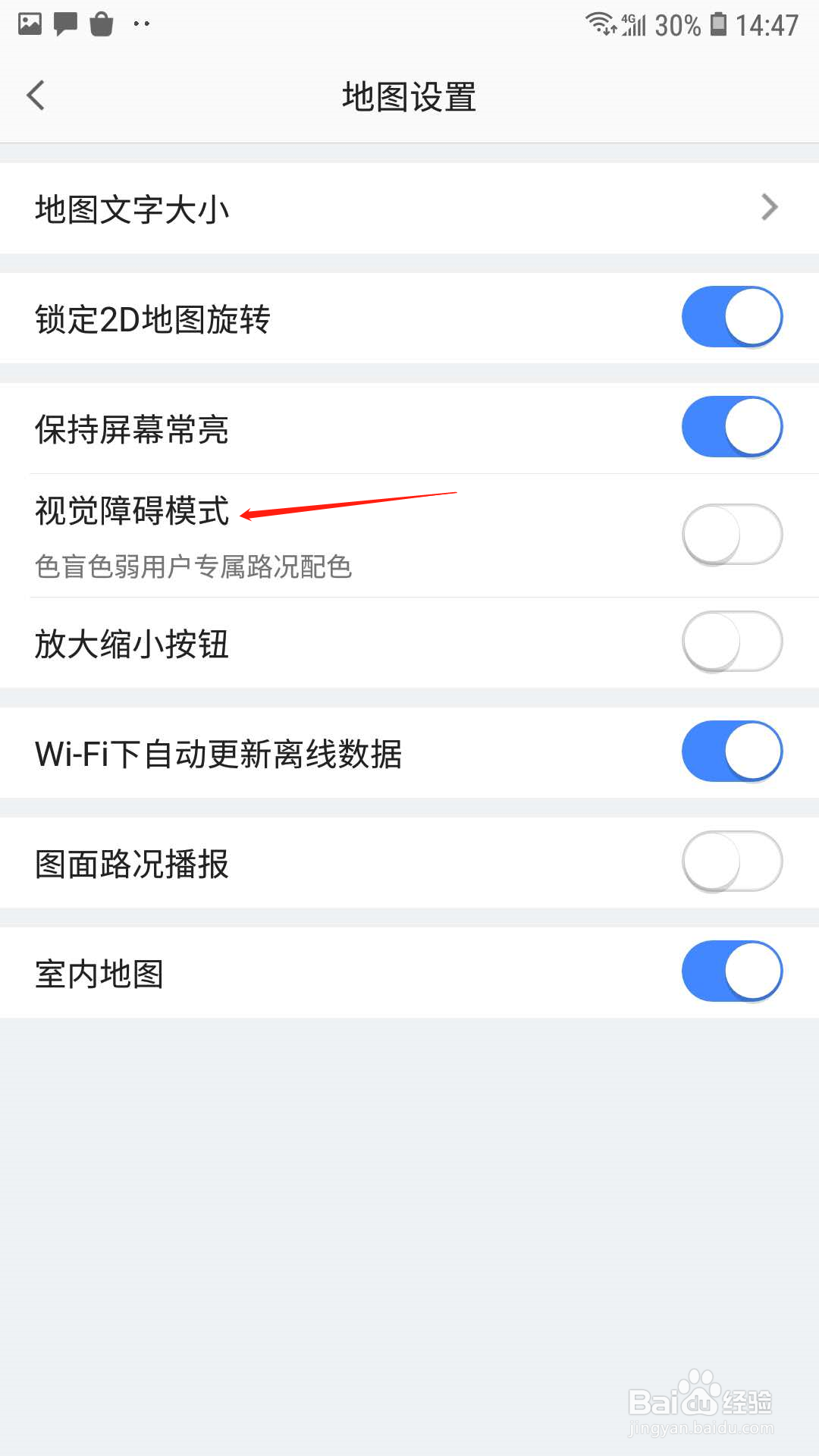Tap the back arrow to leave map settings
Image resolution: width=819 pixels, height=1456 pixels.
coord(36,96)
